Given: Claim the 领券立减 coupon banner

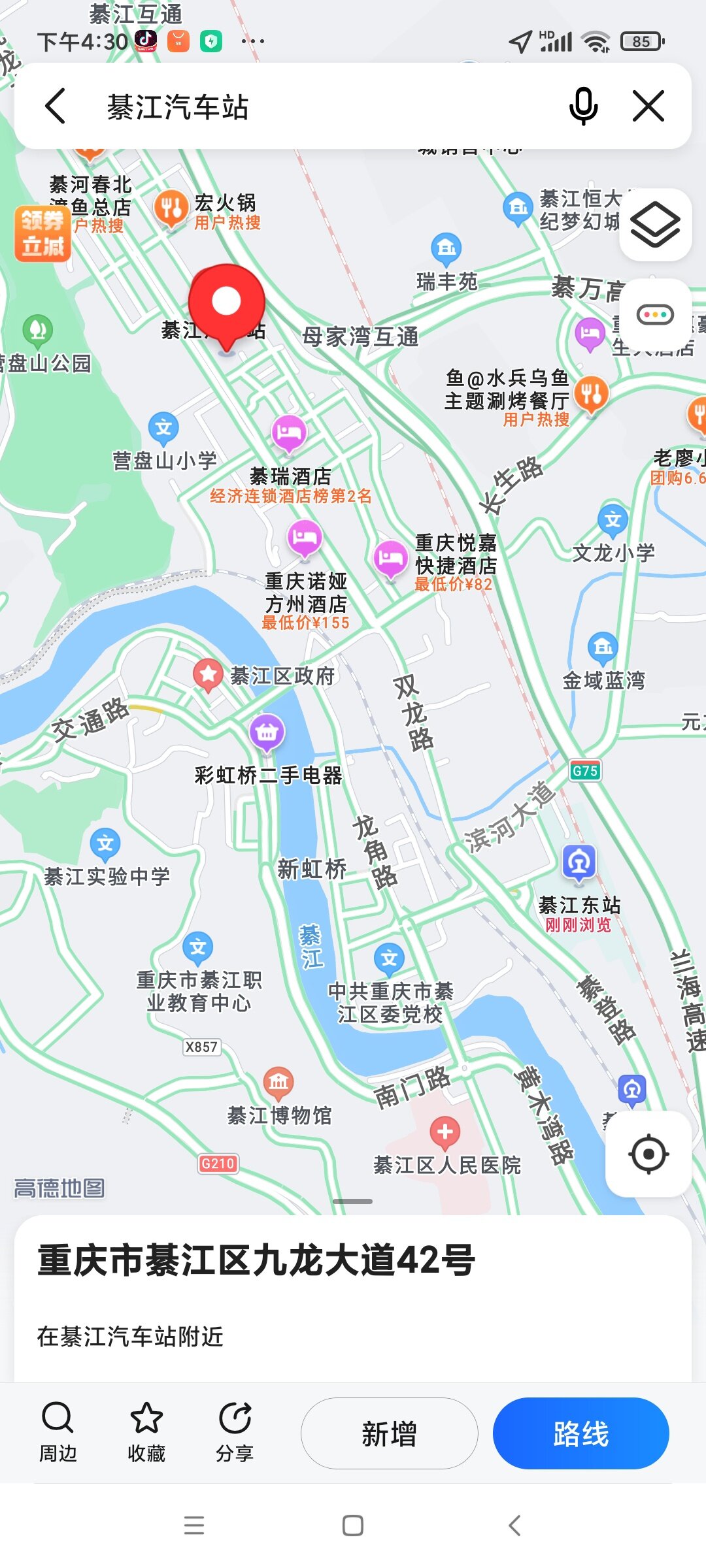Looking at the screenshot, I should tap(42, 234).
